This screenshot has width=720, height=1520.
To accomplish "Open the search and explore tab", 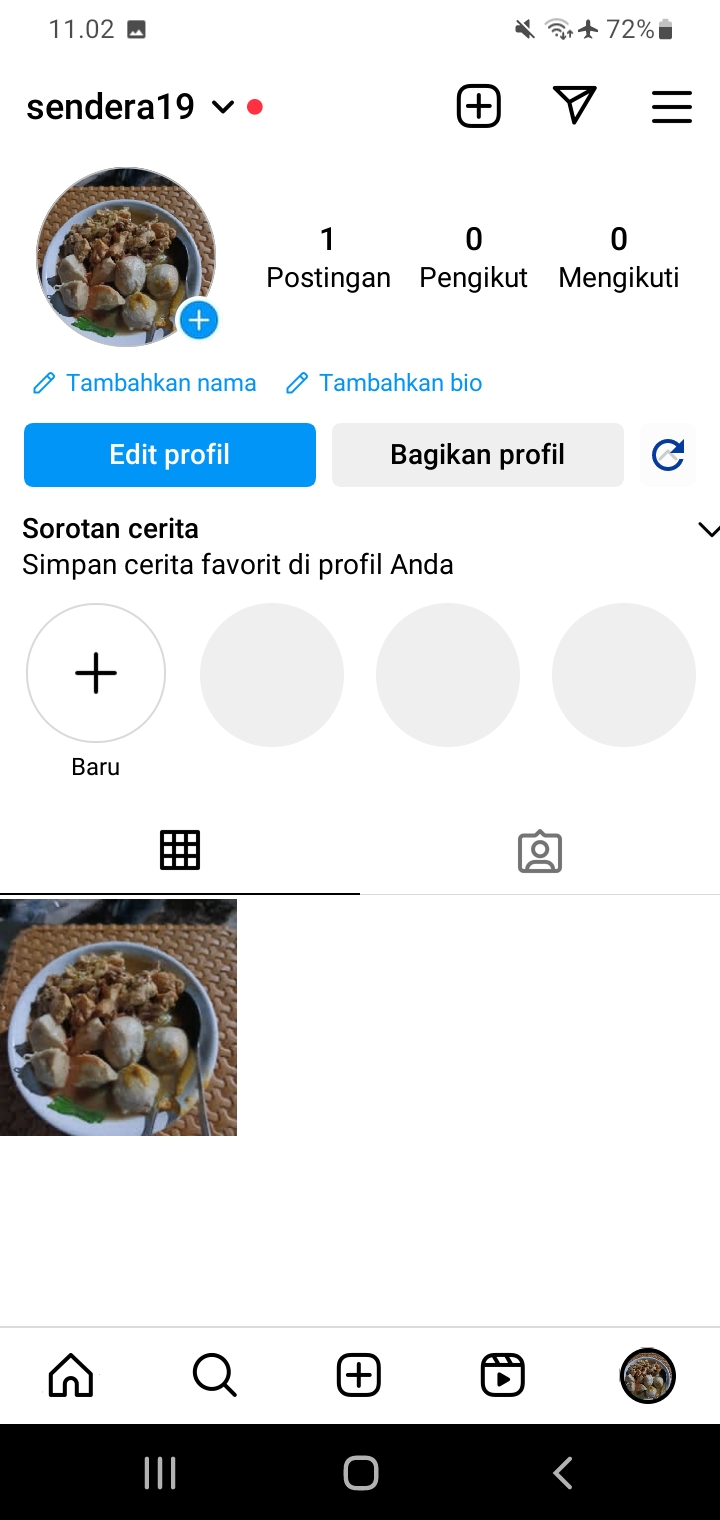I will 214,1376.
